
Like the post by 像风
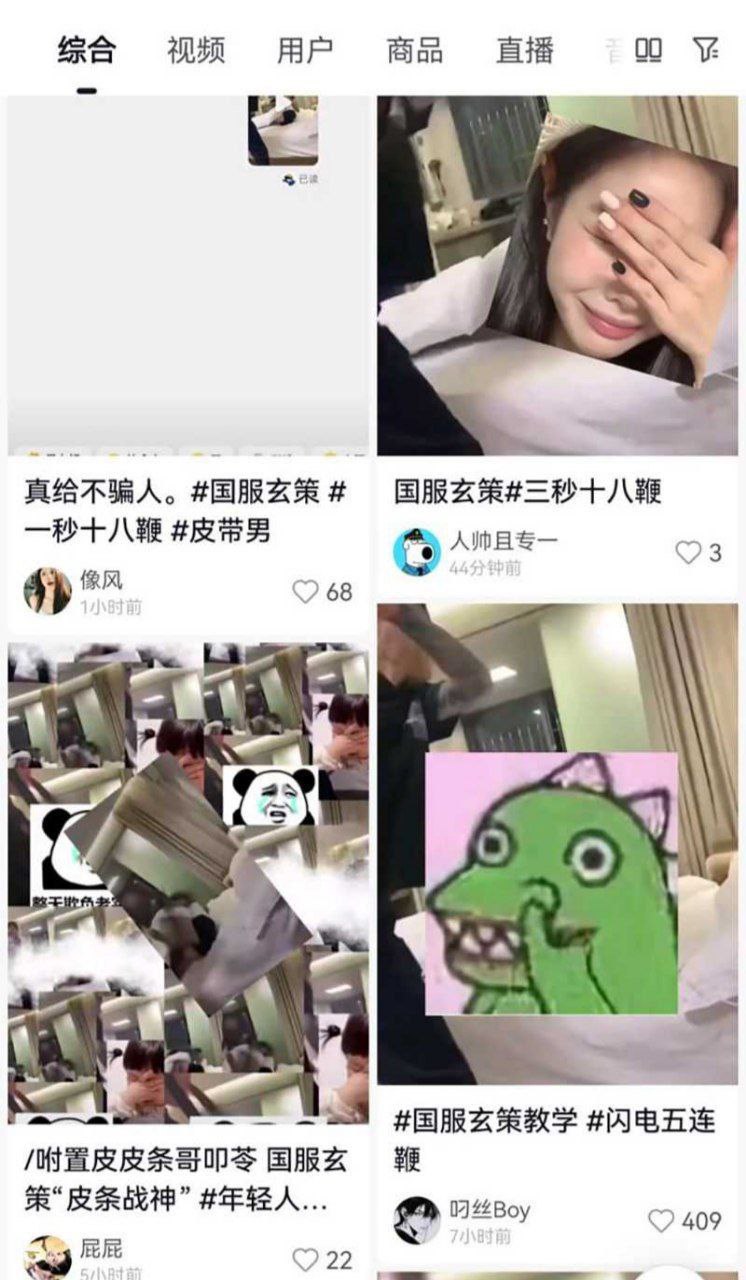(x=305, y=592)
